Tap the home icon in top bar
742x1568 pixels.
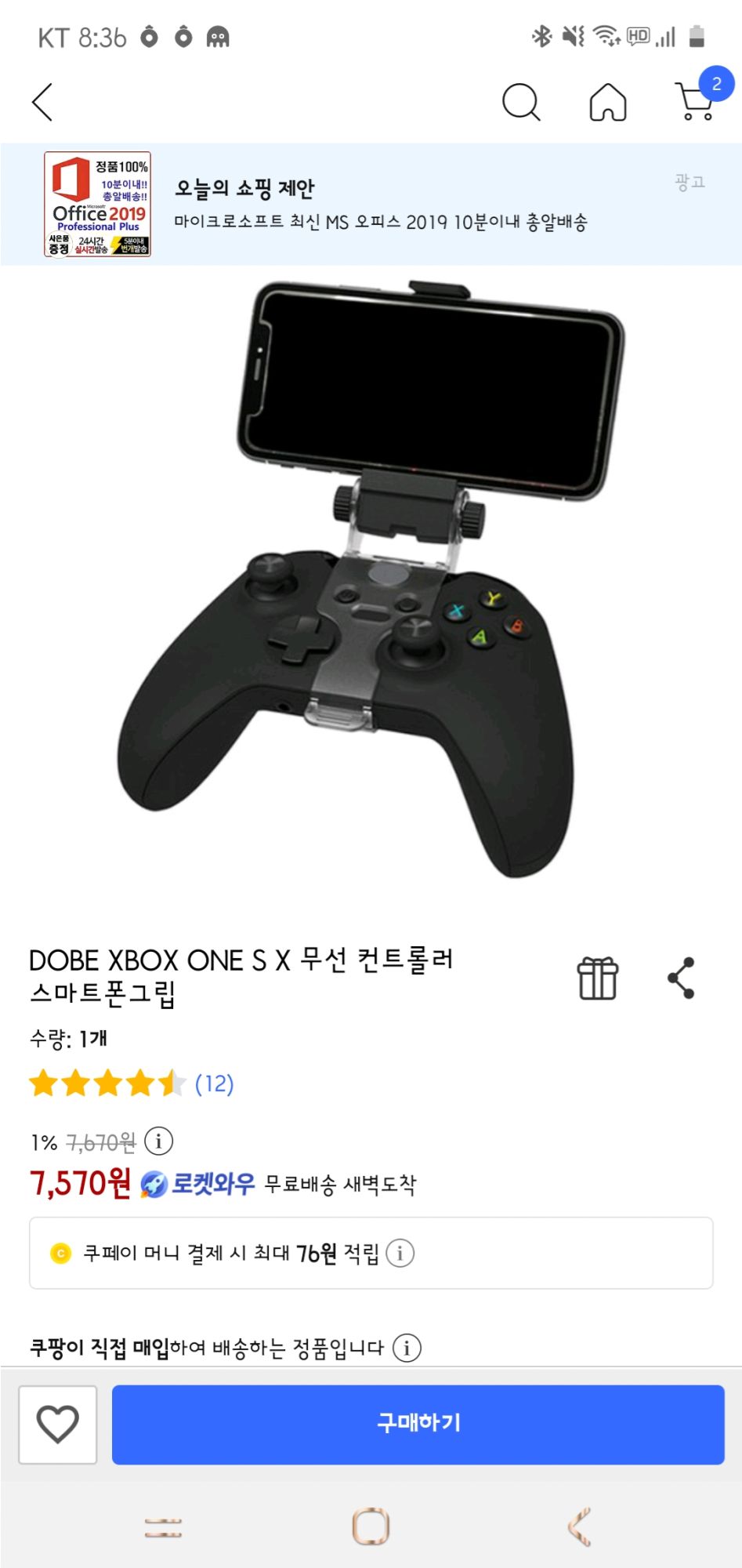[x=607, y=102]
